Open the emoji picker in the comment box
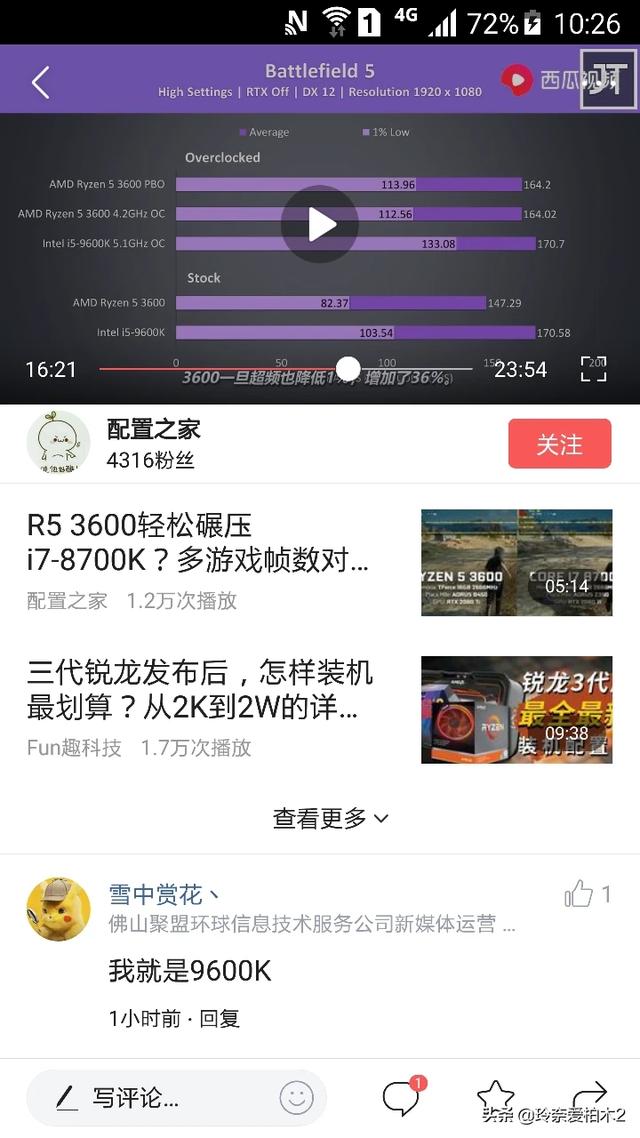 tap(296, 1098)
